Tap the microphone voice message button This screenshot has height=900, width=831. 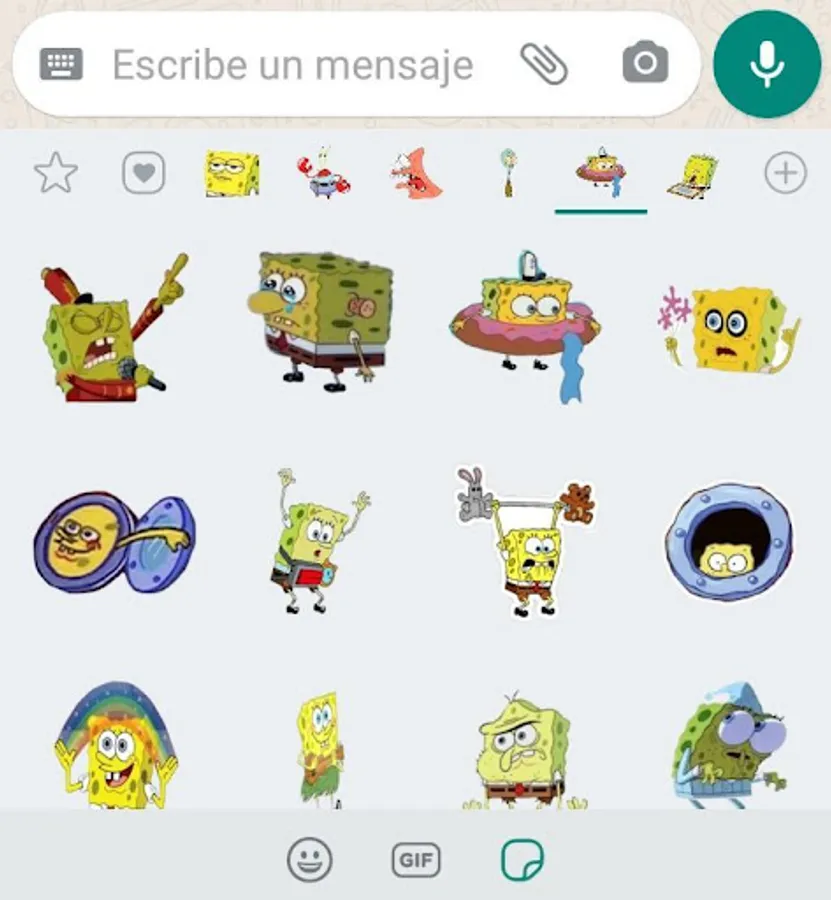[767, 65]
